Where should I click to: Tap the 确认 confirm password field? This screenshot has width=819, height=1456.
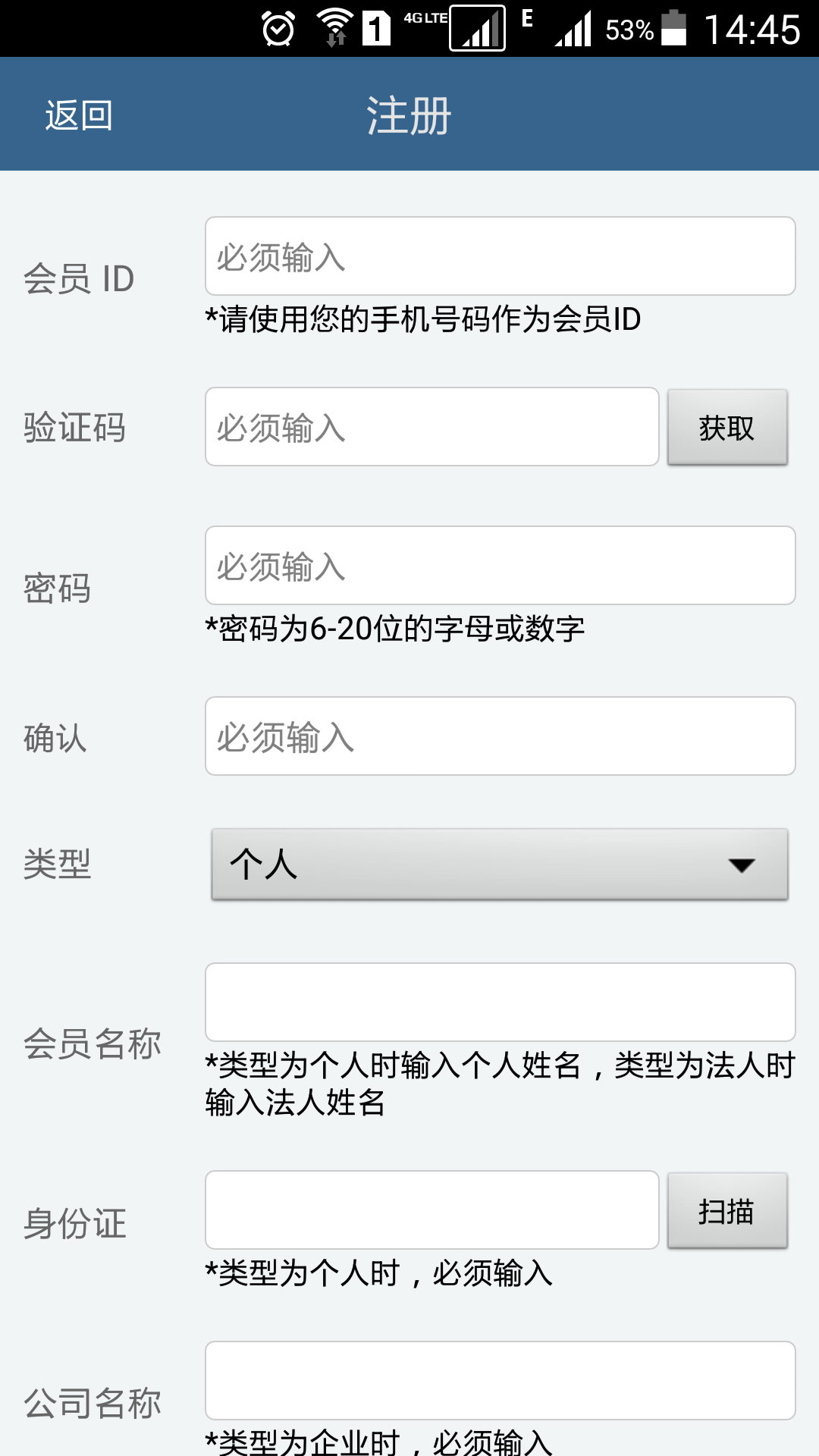[500, 736]
